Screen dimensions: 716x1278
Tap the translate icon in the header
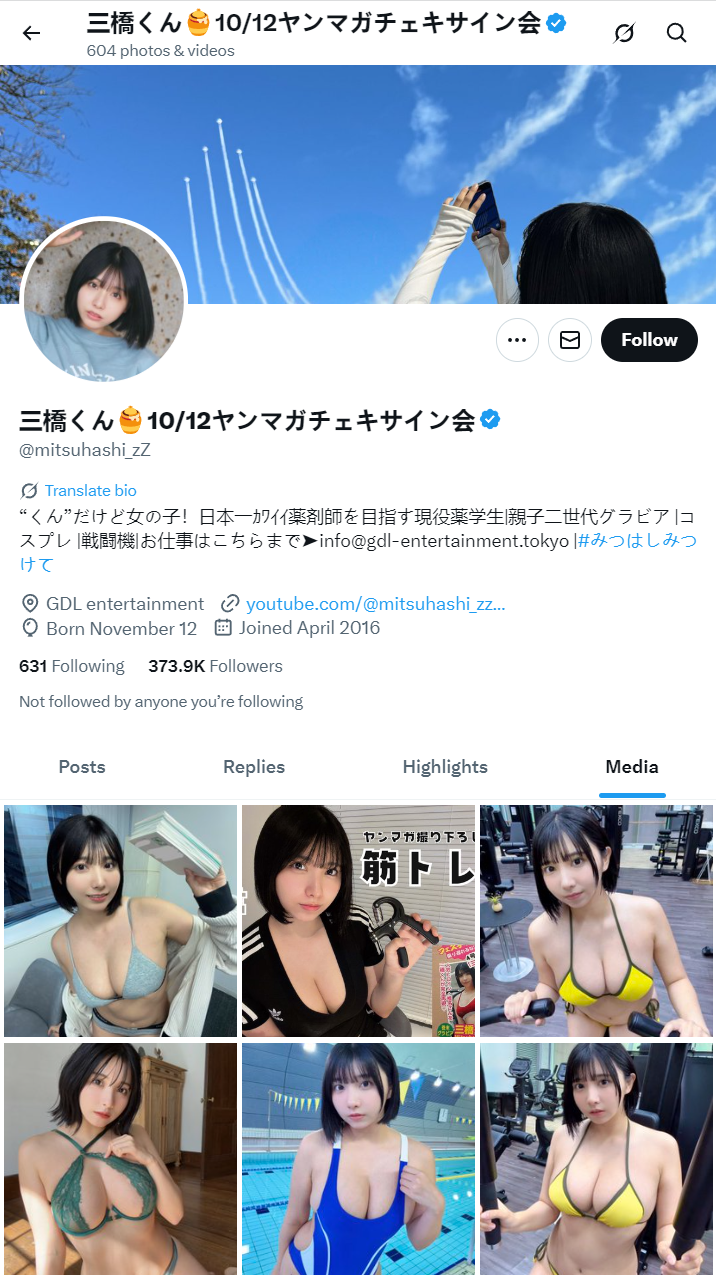[x=624, y=33]
